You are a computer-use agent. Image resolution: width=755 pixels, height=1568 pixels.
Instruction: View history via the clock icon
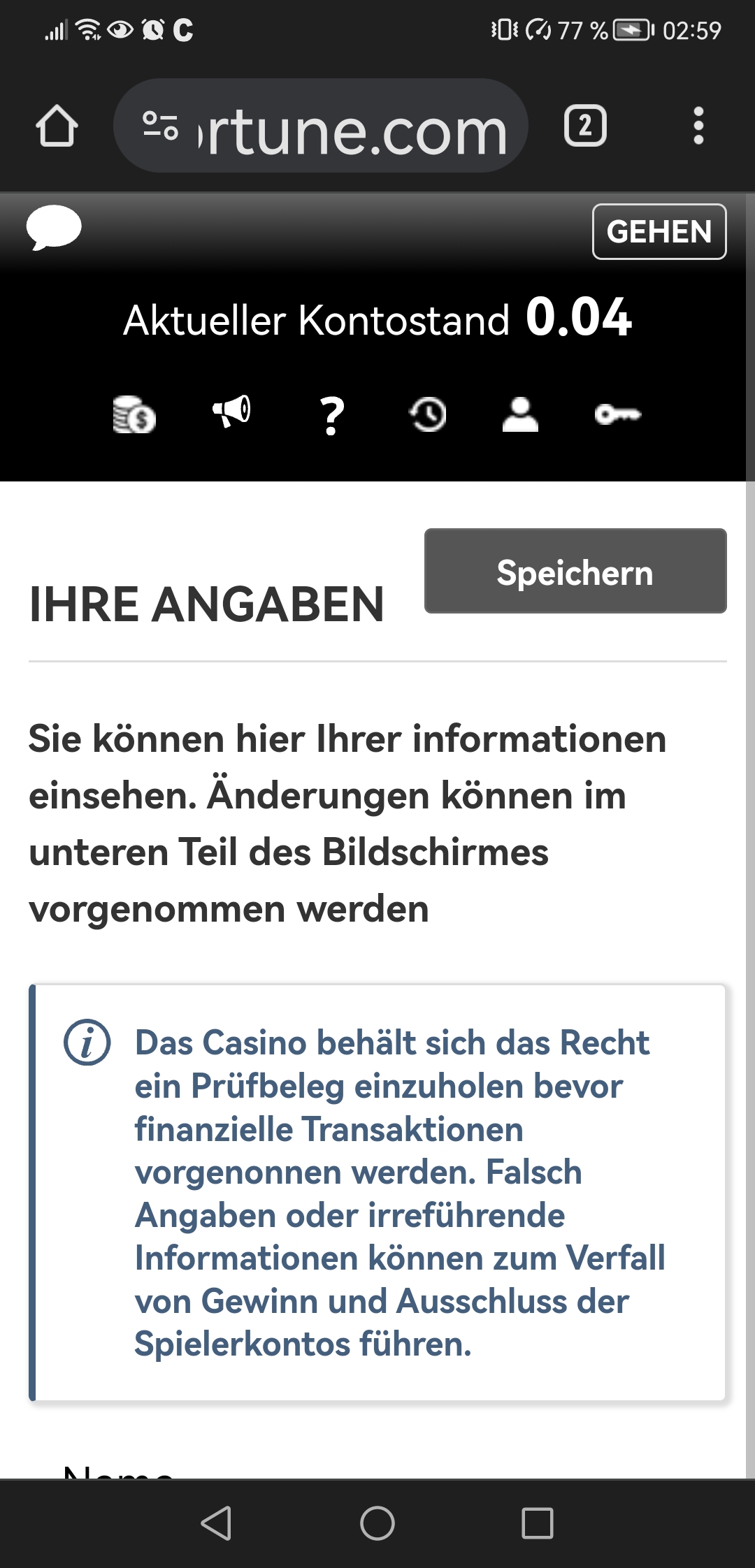click(x=428, y=415)
